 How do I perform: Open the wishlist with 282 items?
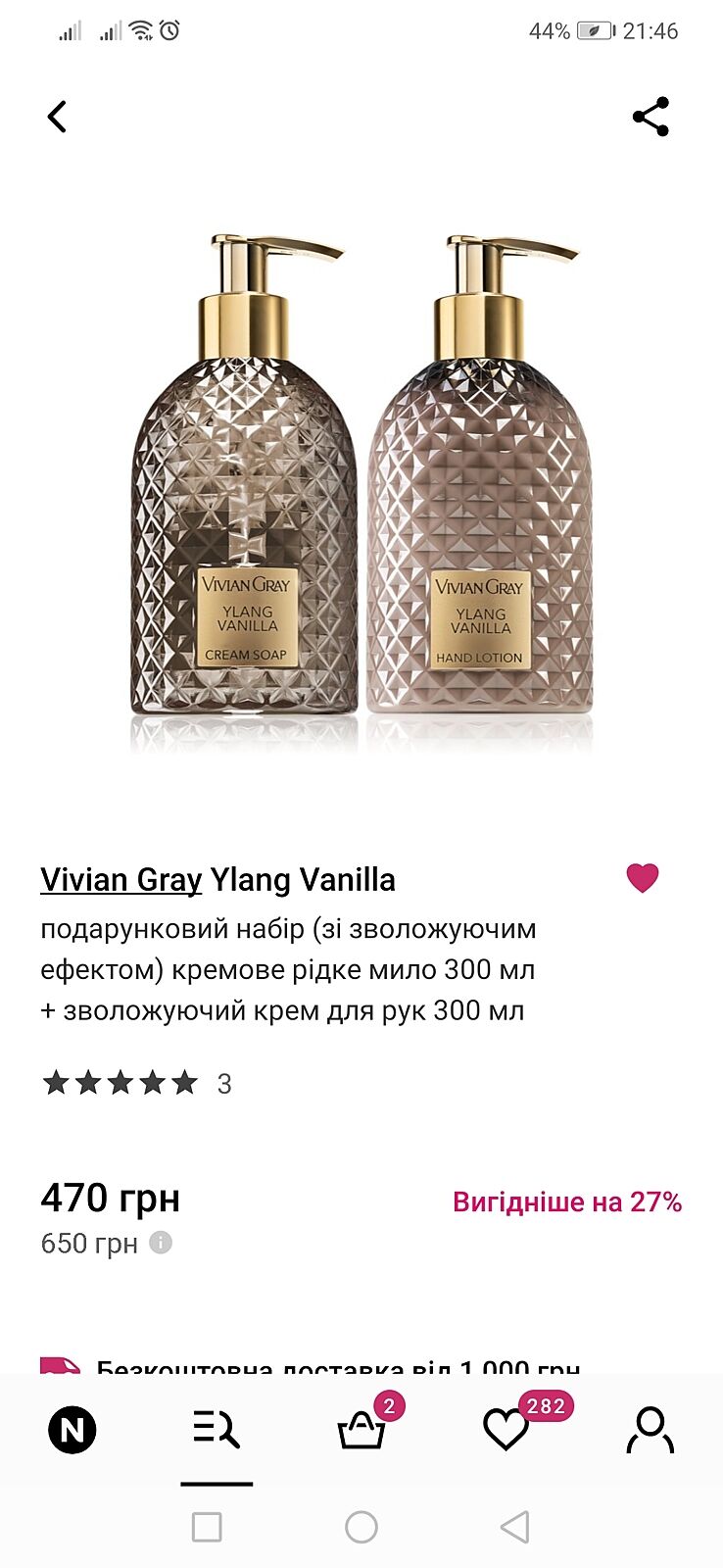click(x=506, y=1431)
